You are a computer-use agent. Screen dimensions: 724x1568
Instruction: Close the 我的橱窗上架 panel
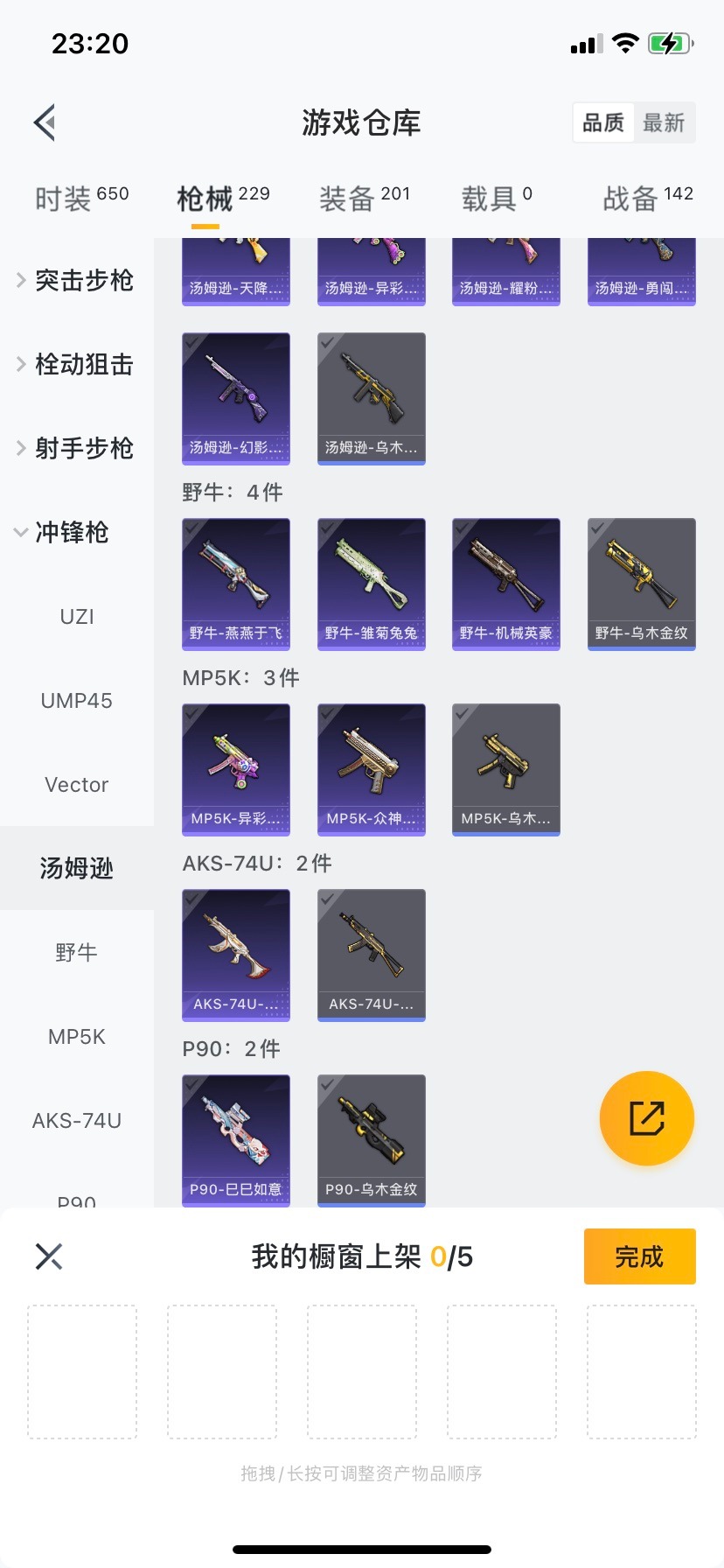point(49,1256)
